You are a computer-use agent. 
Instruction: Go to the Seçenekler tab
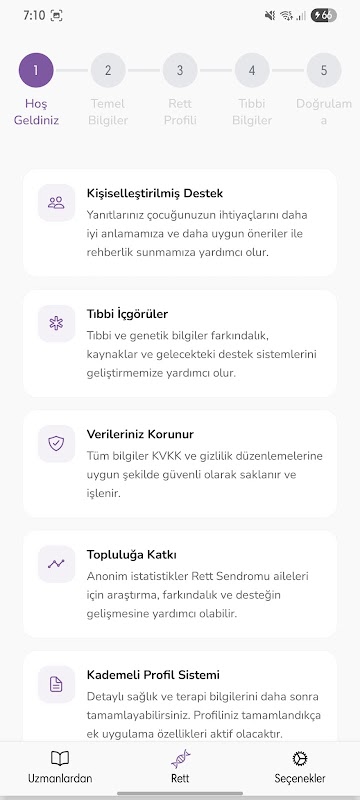(300, 767)
